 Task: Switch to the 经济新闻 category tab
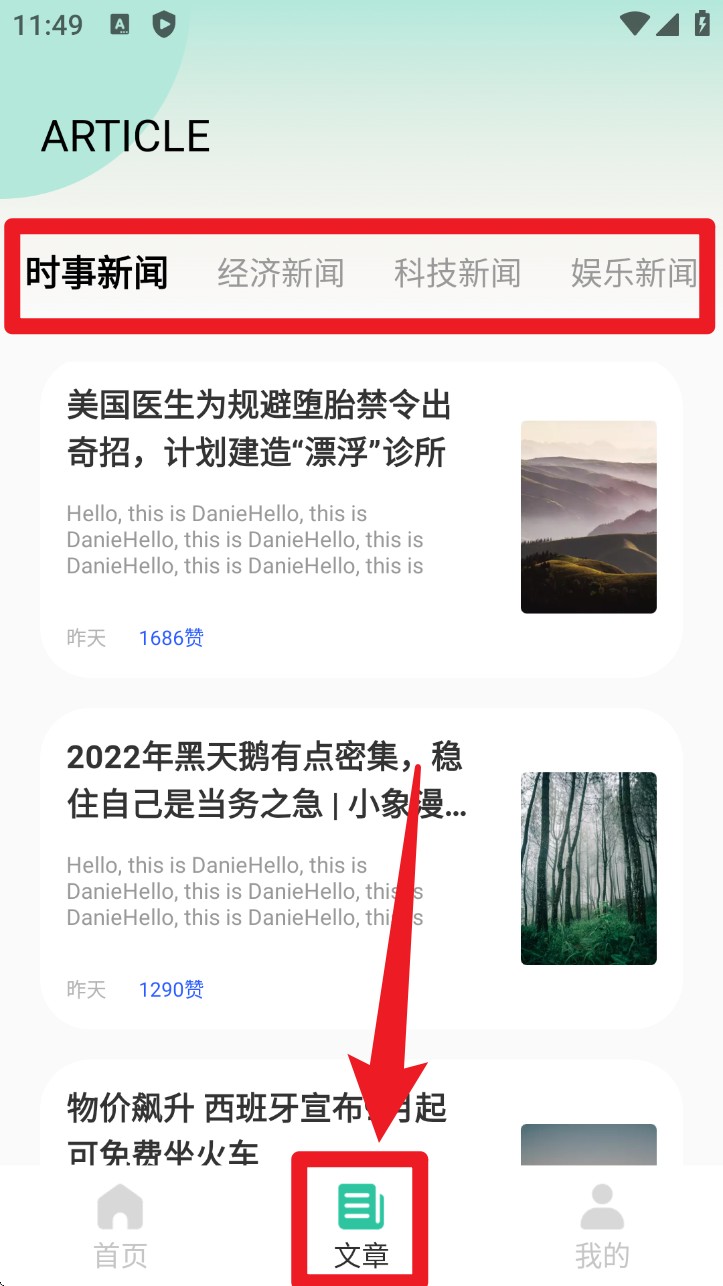pos(281,273)
